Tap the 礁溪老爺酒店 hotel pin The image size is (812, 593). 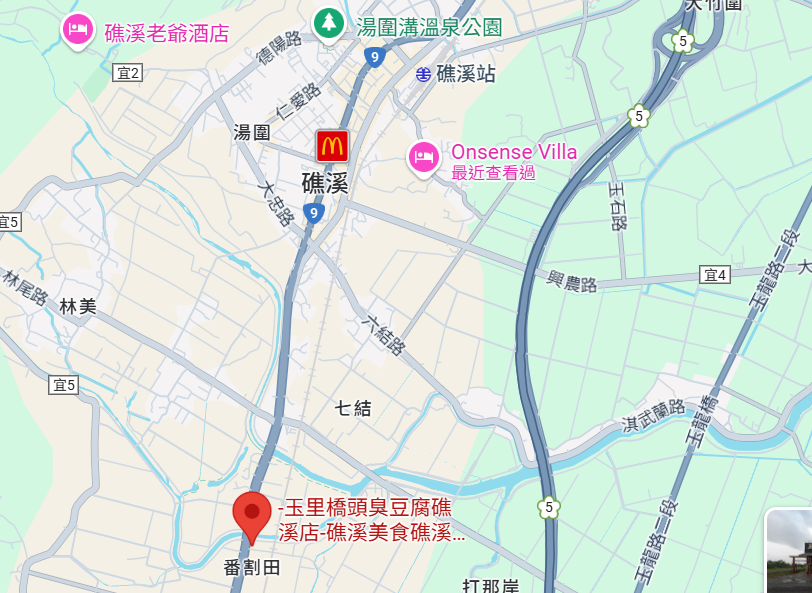[77, 29]
